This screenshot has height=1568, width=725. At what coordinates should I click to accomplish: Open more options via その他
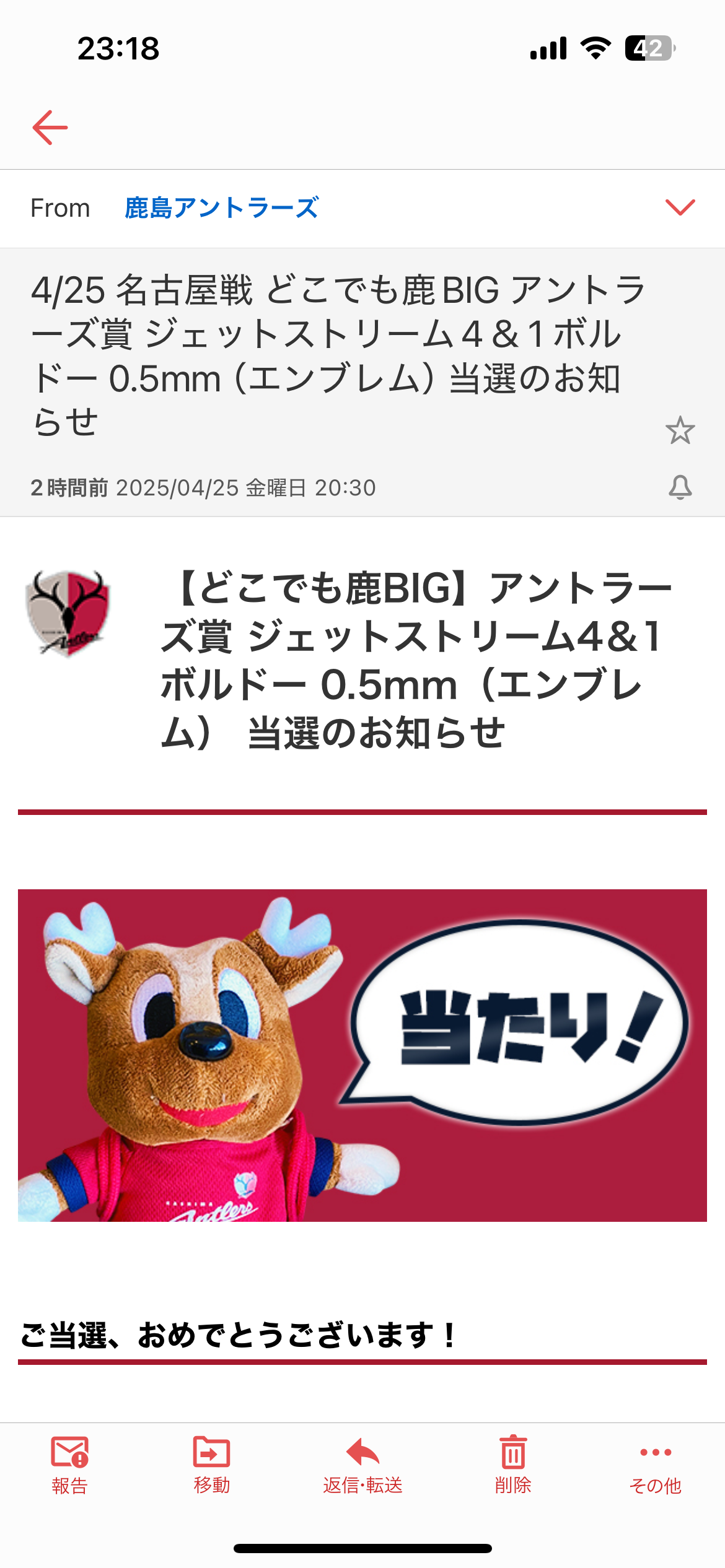tap(656, 1465)
